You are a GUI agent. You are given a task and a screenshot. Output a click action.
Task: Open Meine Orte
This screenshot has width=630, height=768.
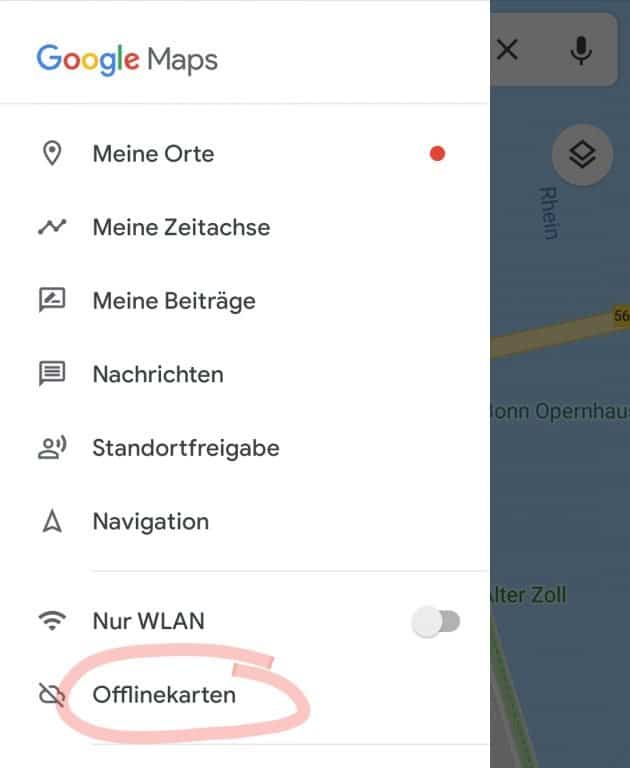[153, 154]
